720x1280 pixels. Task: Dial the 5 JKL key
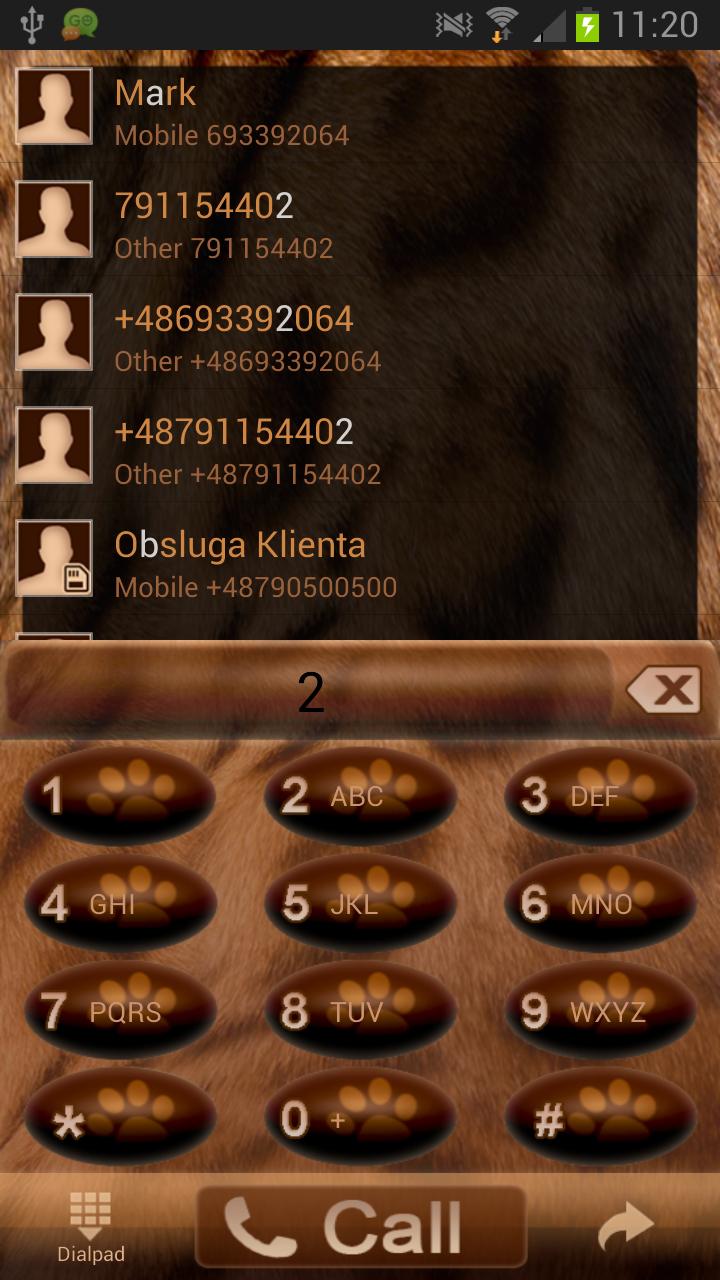(x=360, y=904)
